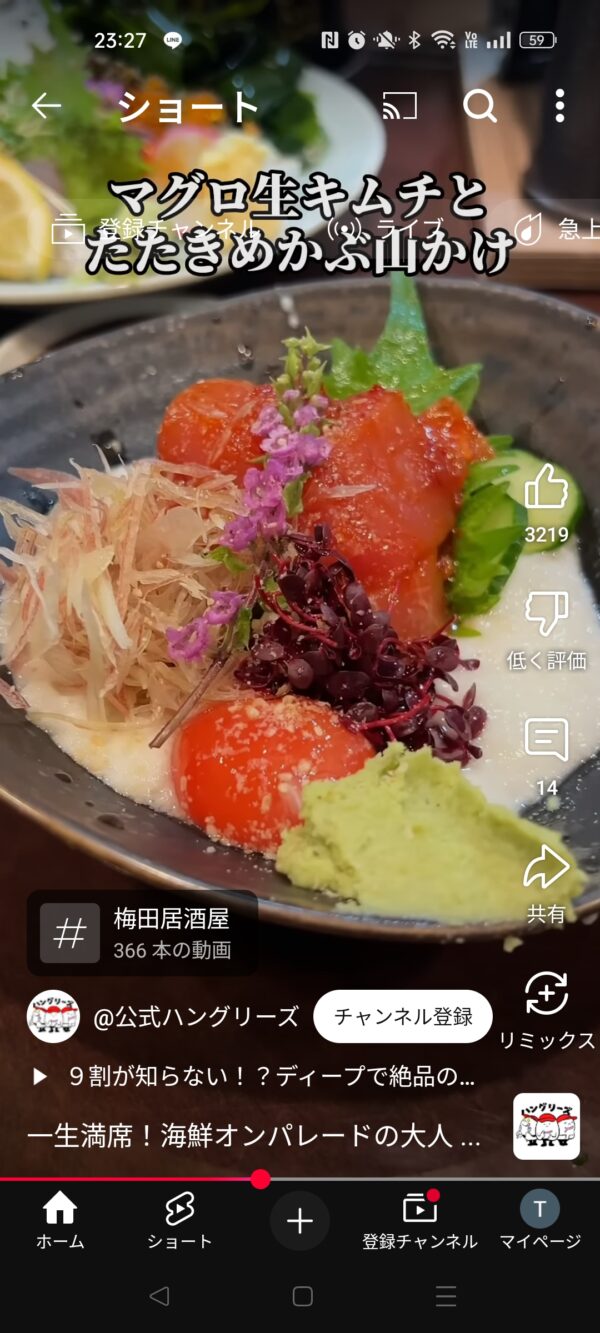
Task: Open the 梅田居酒屋 hashtag chip
Action: tap(142, 932)
